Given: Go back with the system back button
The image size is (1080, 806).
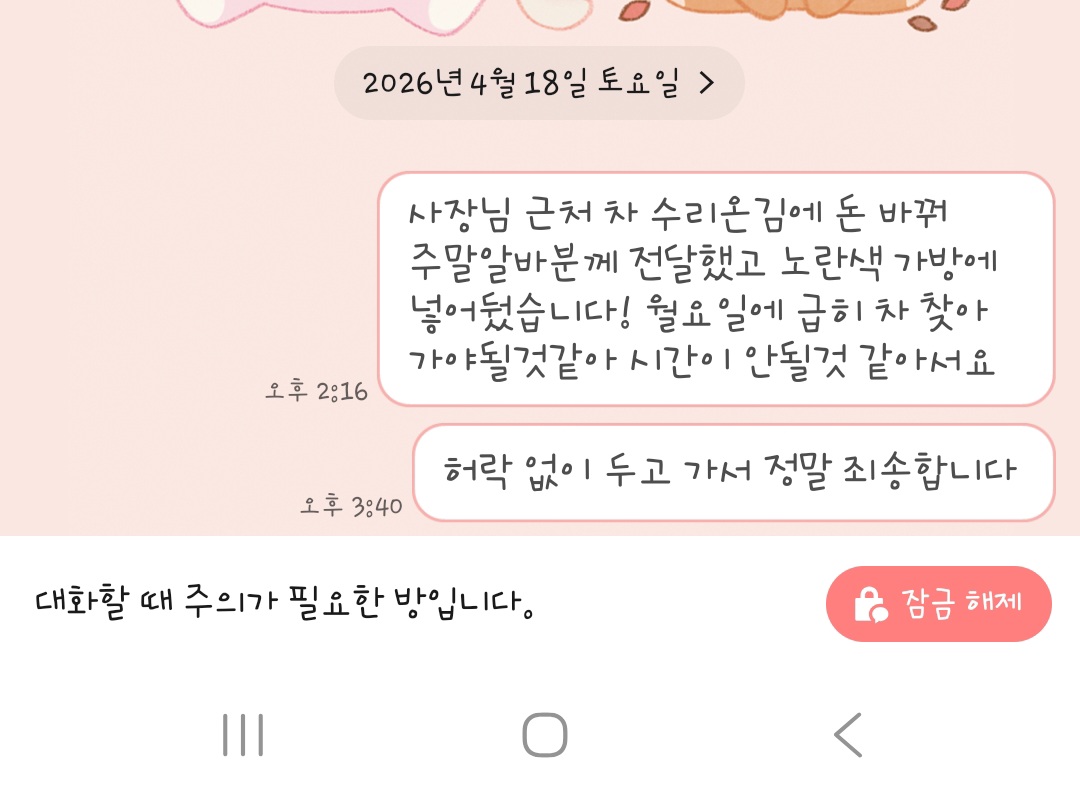Looking at the screenshot, I should point(847,736).
